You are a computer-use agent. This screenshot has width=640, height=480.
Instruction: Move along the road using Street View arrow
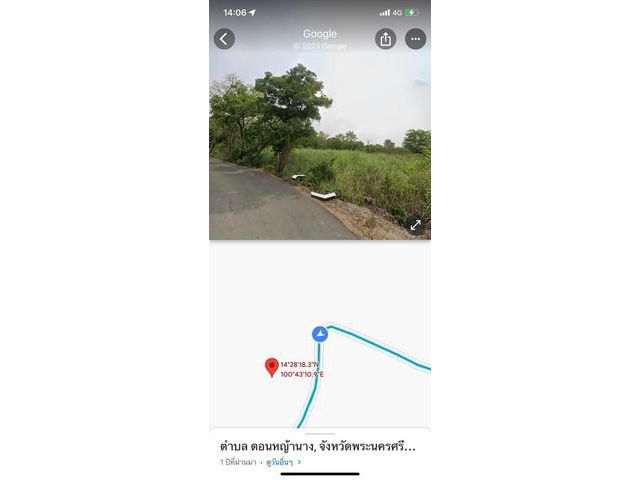point(298,177)
